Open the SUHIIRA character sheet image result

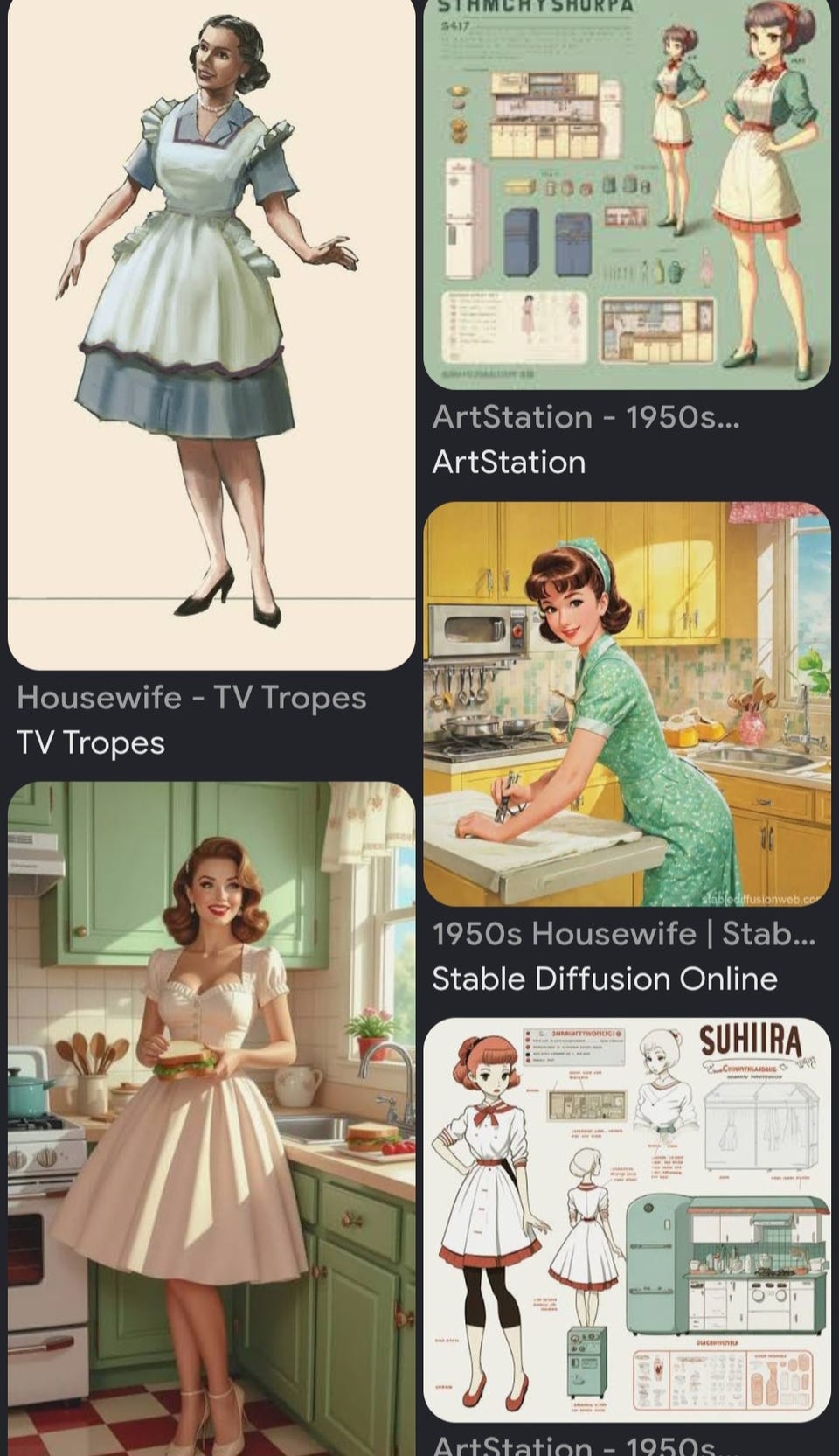[x=627, y=1220]
